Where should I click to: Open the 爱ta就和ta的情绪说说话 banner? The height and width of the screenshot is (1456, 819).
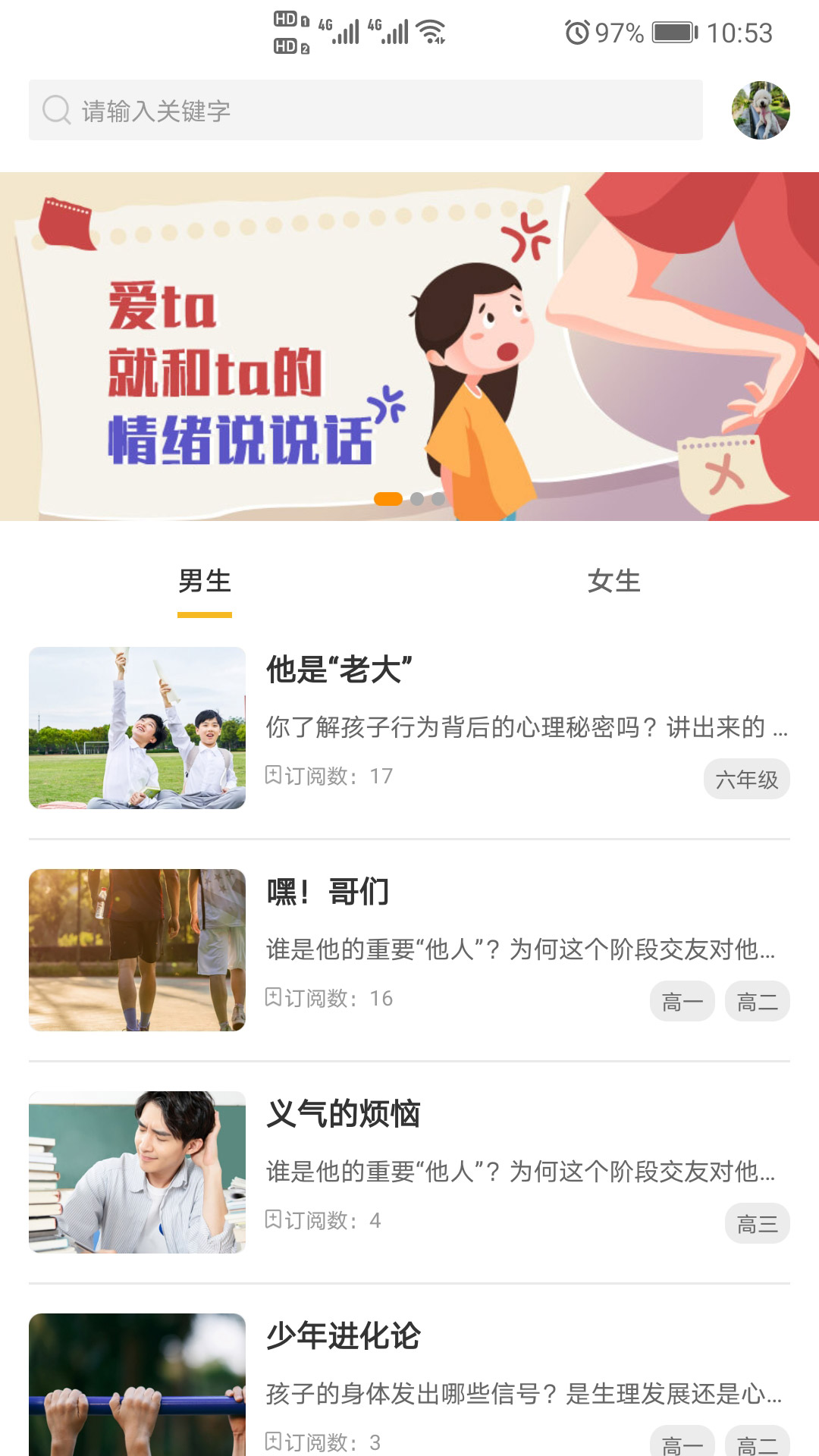point(409,347)
